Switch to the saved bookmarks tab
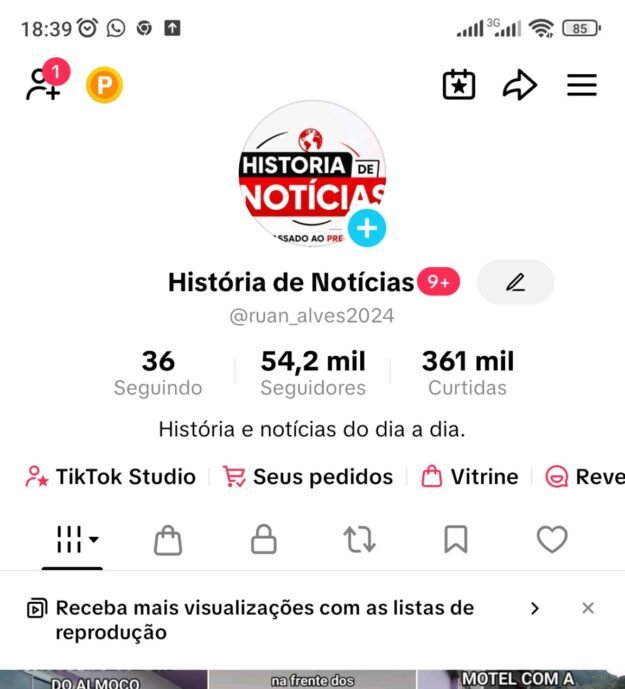 pyautogui.click(x=456, y=539)
